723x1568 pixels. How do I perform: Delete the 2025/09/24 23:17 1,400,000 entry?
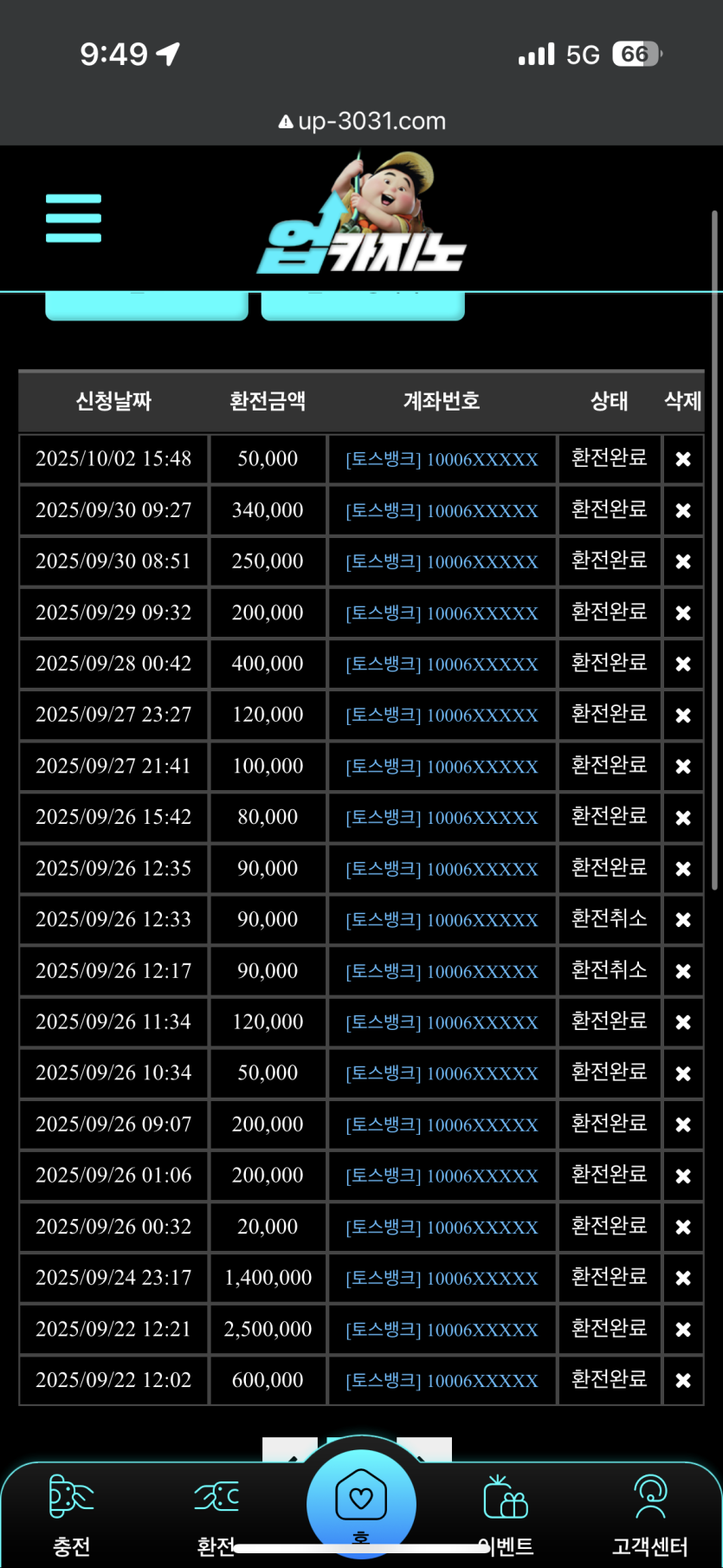point(683,1278)
